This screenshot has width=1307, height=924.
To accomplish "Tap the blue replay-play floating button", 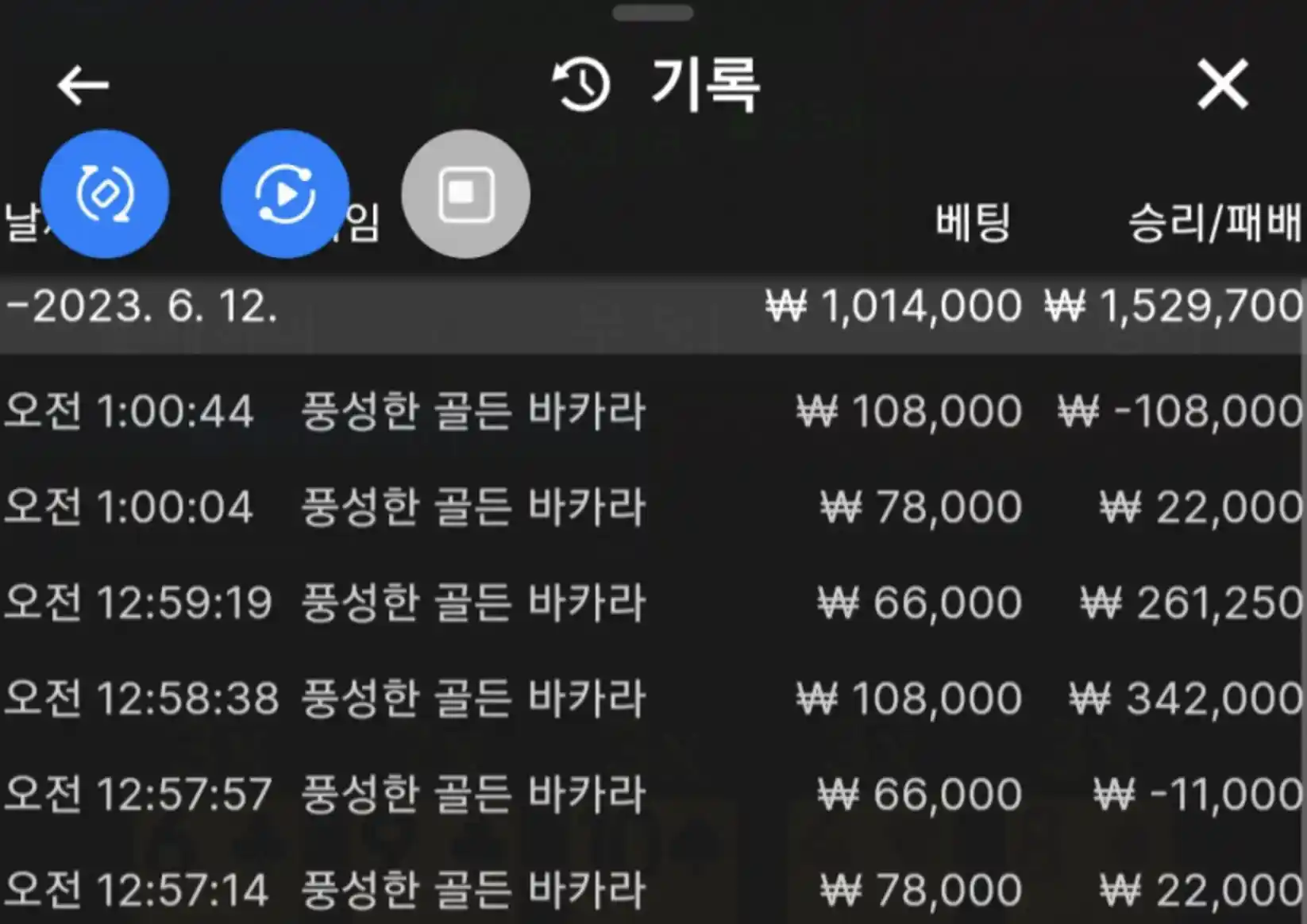I will pos(285,194).
